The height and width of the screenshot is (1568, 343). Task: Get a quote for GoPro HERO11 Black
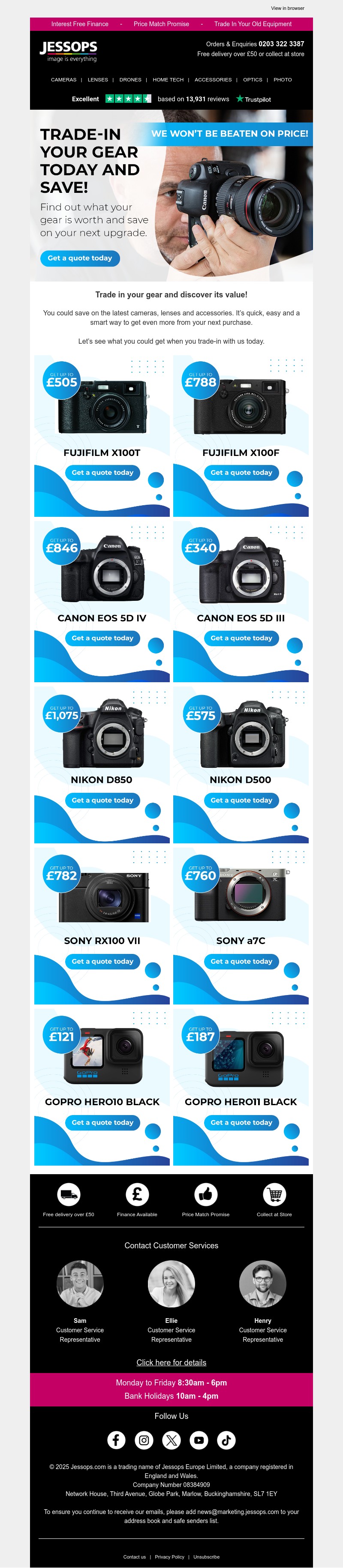(241, 1122)
